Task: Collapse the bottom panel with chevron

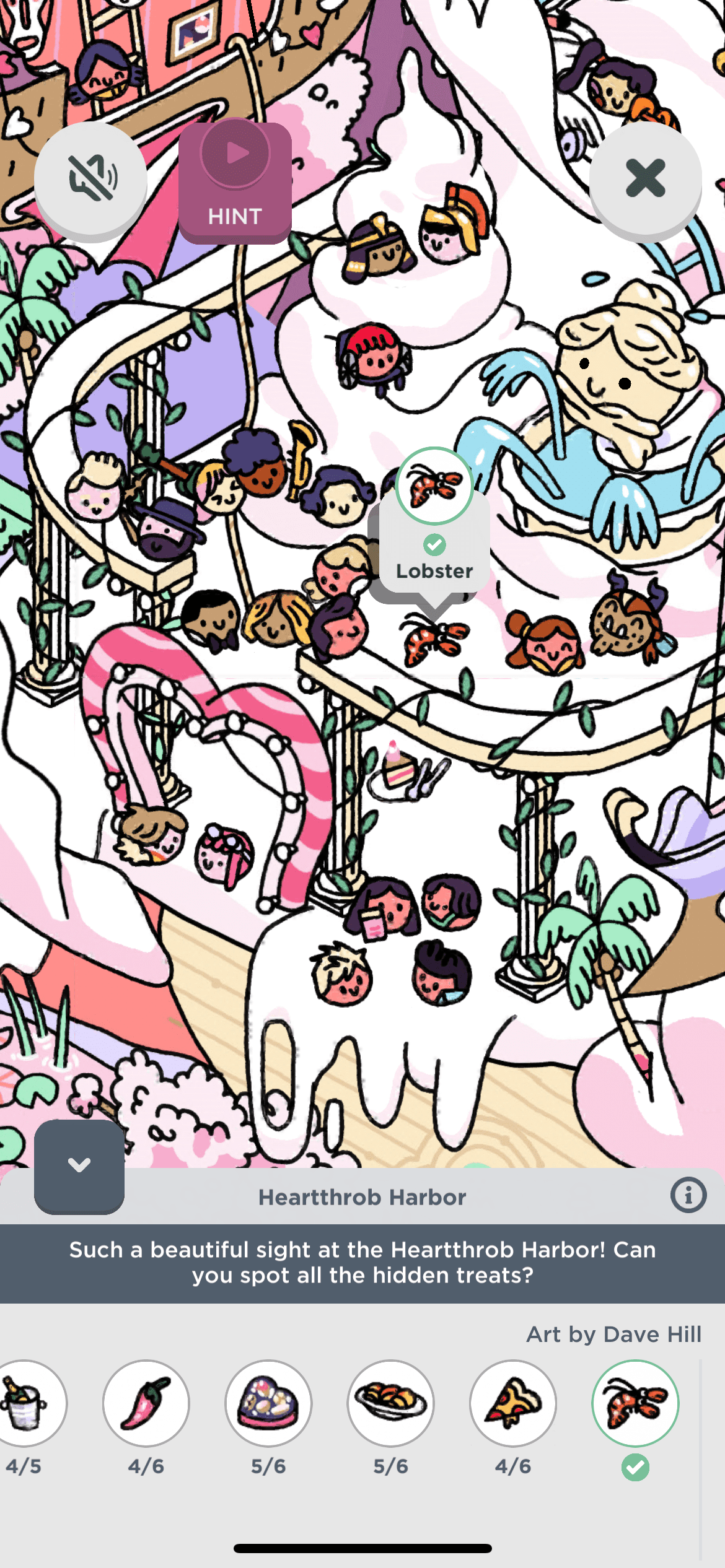Action: tap(79, 1165)
